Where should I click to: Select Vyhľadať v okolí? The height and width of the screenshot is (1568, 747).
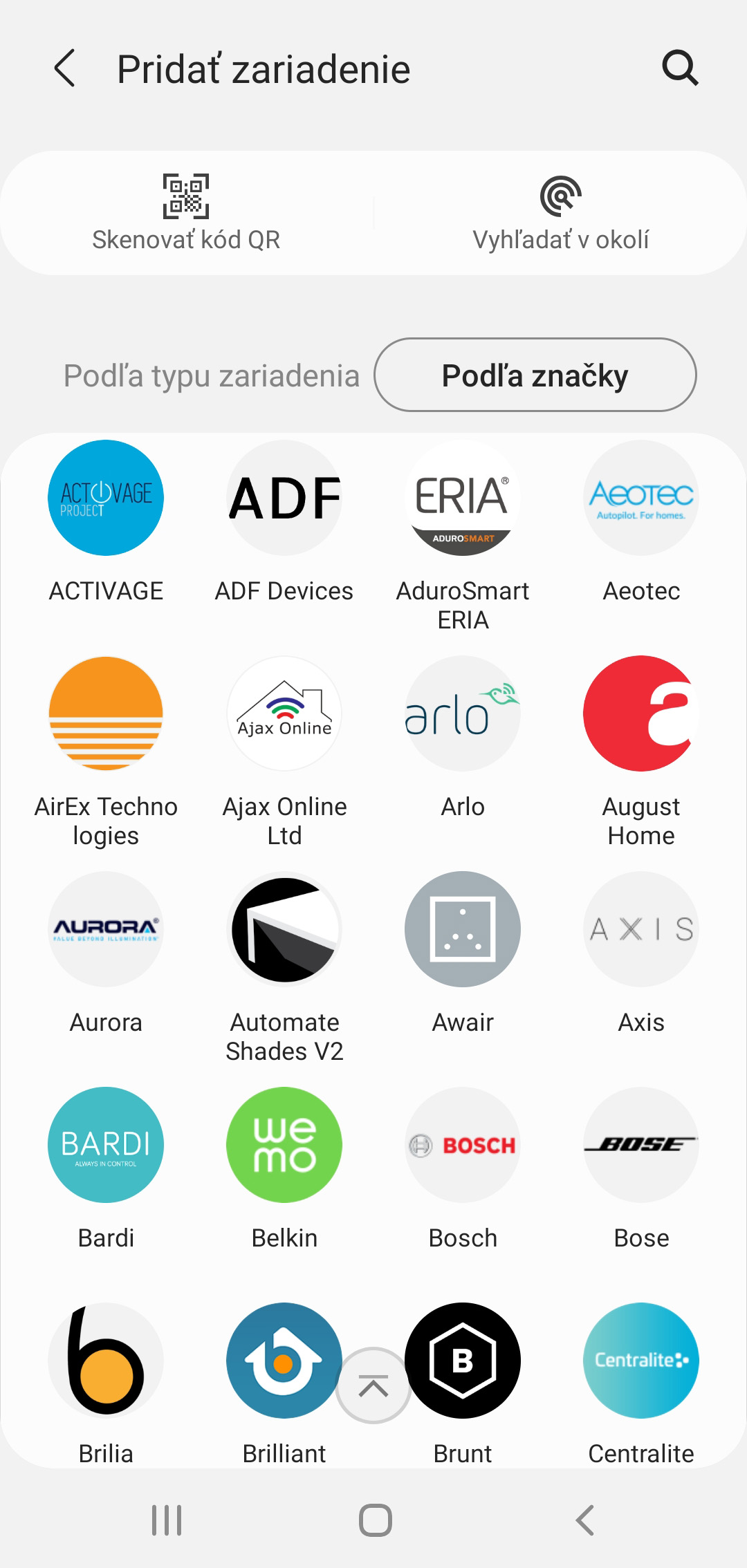[x=561, y=213]
